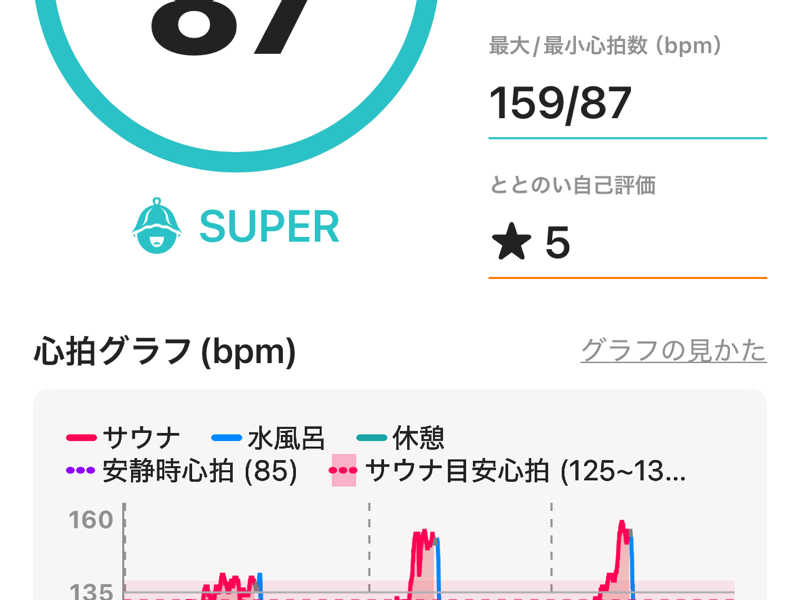Open the グラフの見かた graph guide link
Image resolution: width=800 pixels, height=600 pixels.
coord(673,351)
